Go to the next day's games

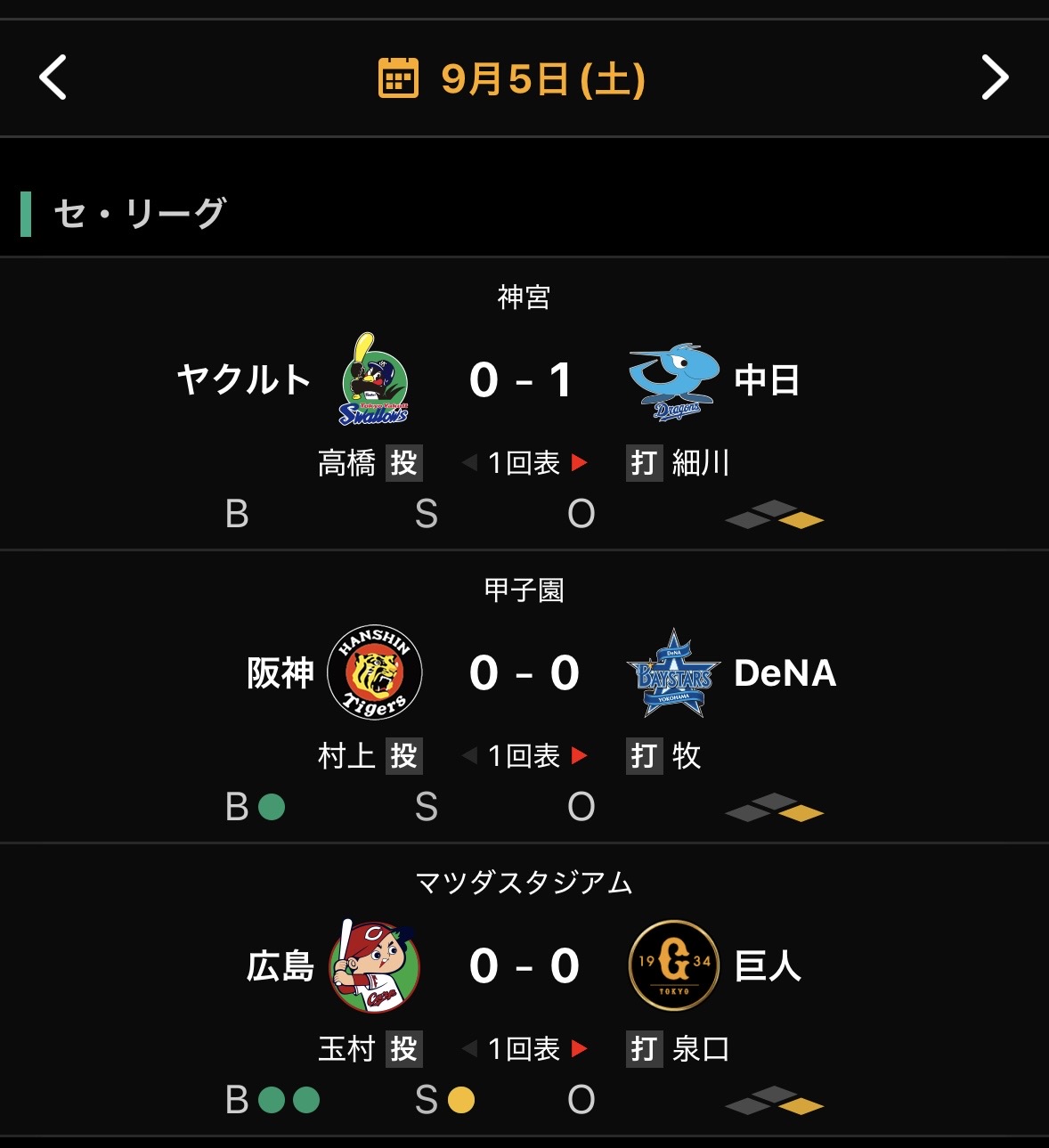pyautogui.click(x=995, y=77)
